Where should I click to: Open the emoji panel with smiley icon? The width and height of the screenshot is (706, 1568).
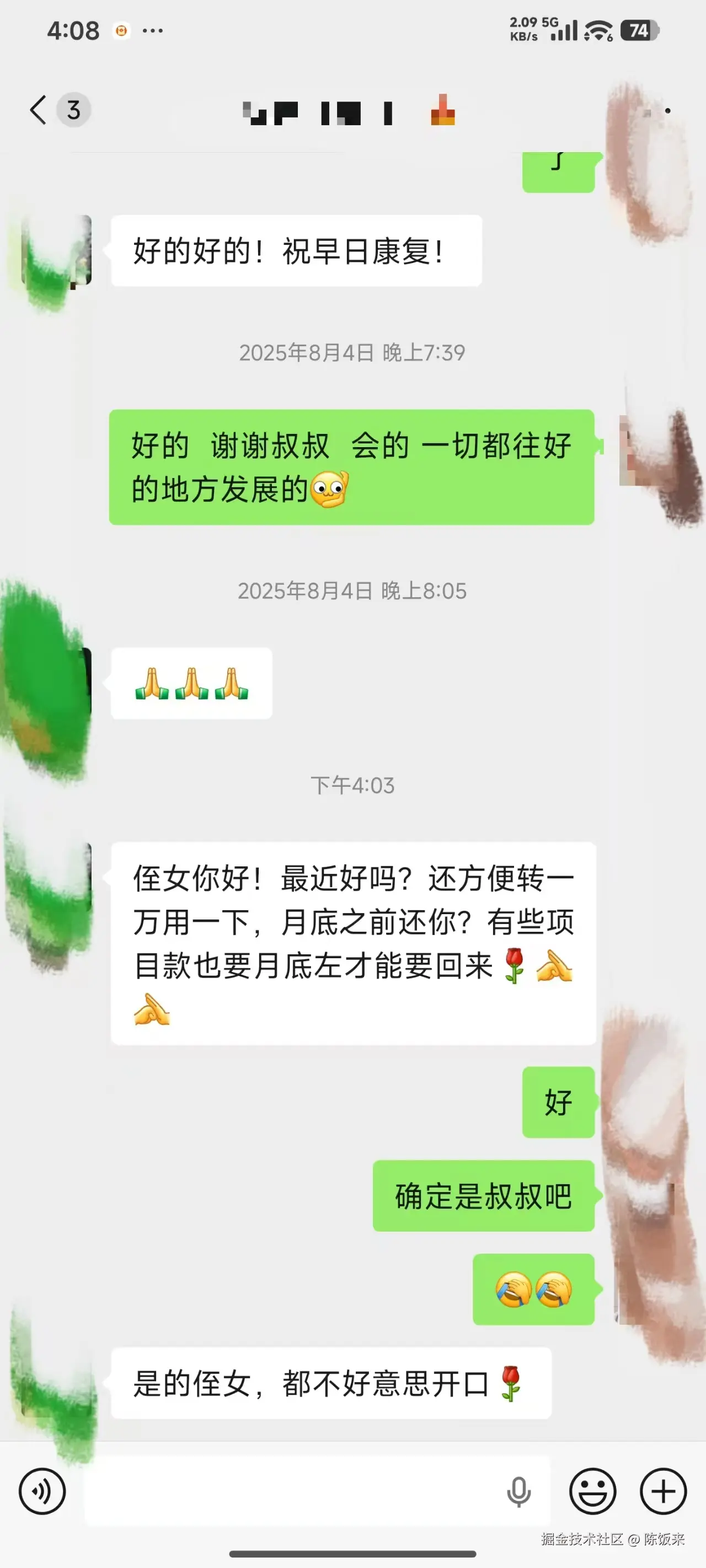click(594, 1491)
